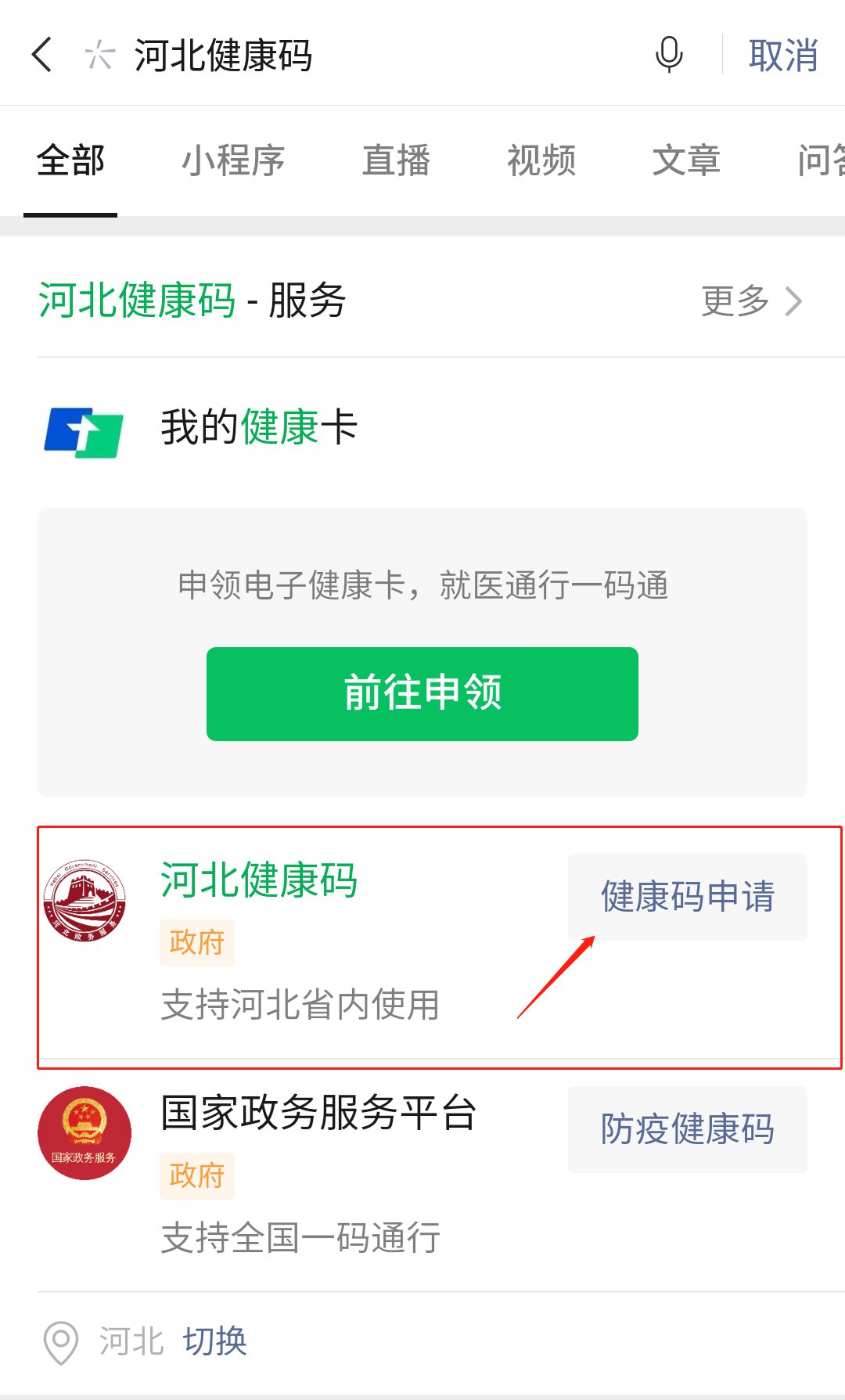Tap the 健康码申请 button
The image size is (845, 1400).
click(687, 897)
